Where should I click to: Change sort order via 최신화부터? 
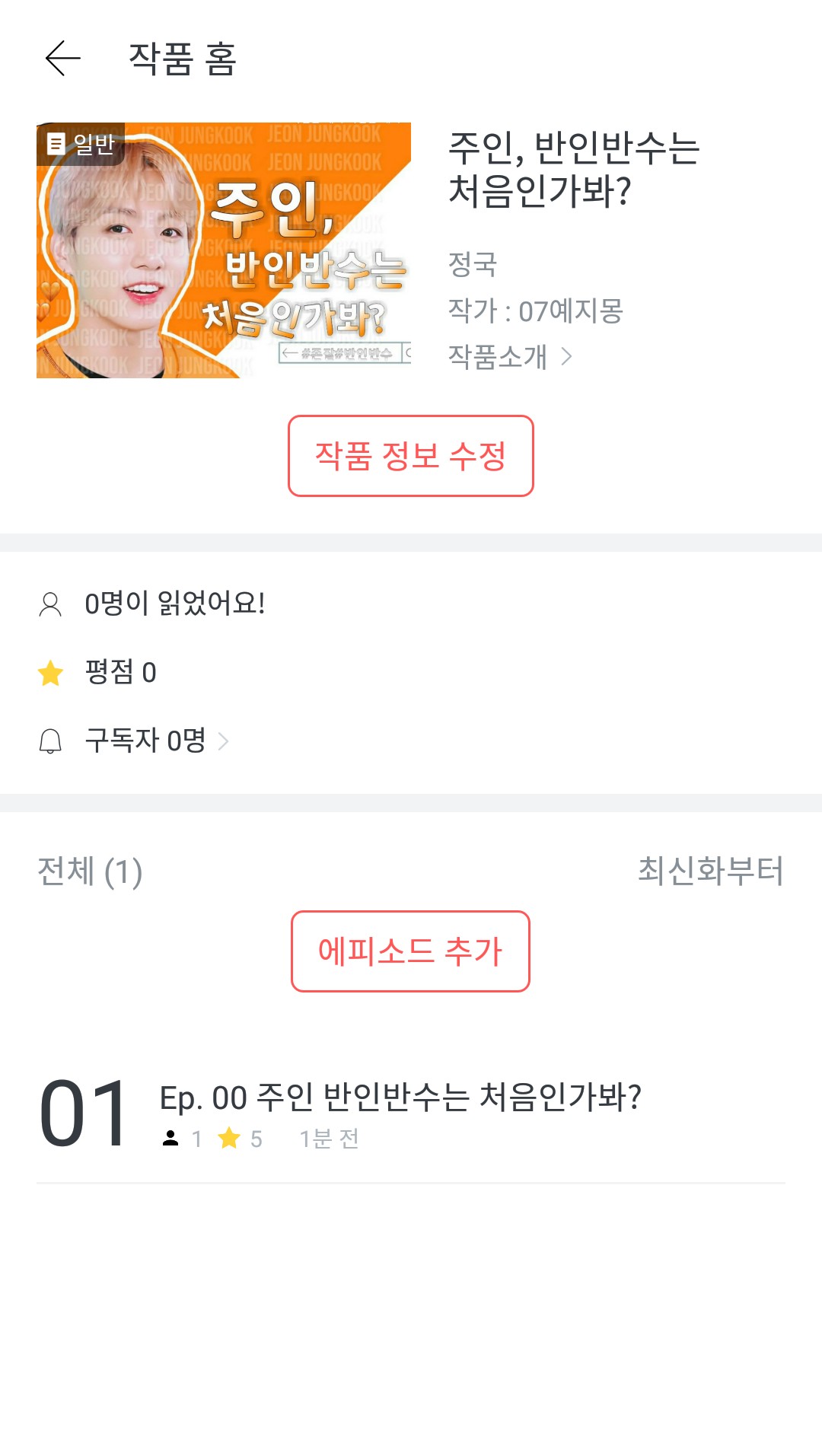pos(710,871)
